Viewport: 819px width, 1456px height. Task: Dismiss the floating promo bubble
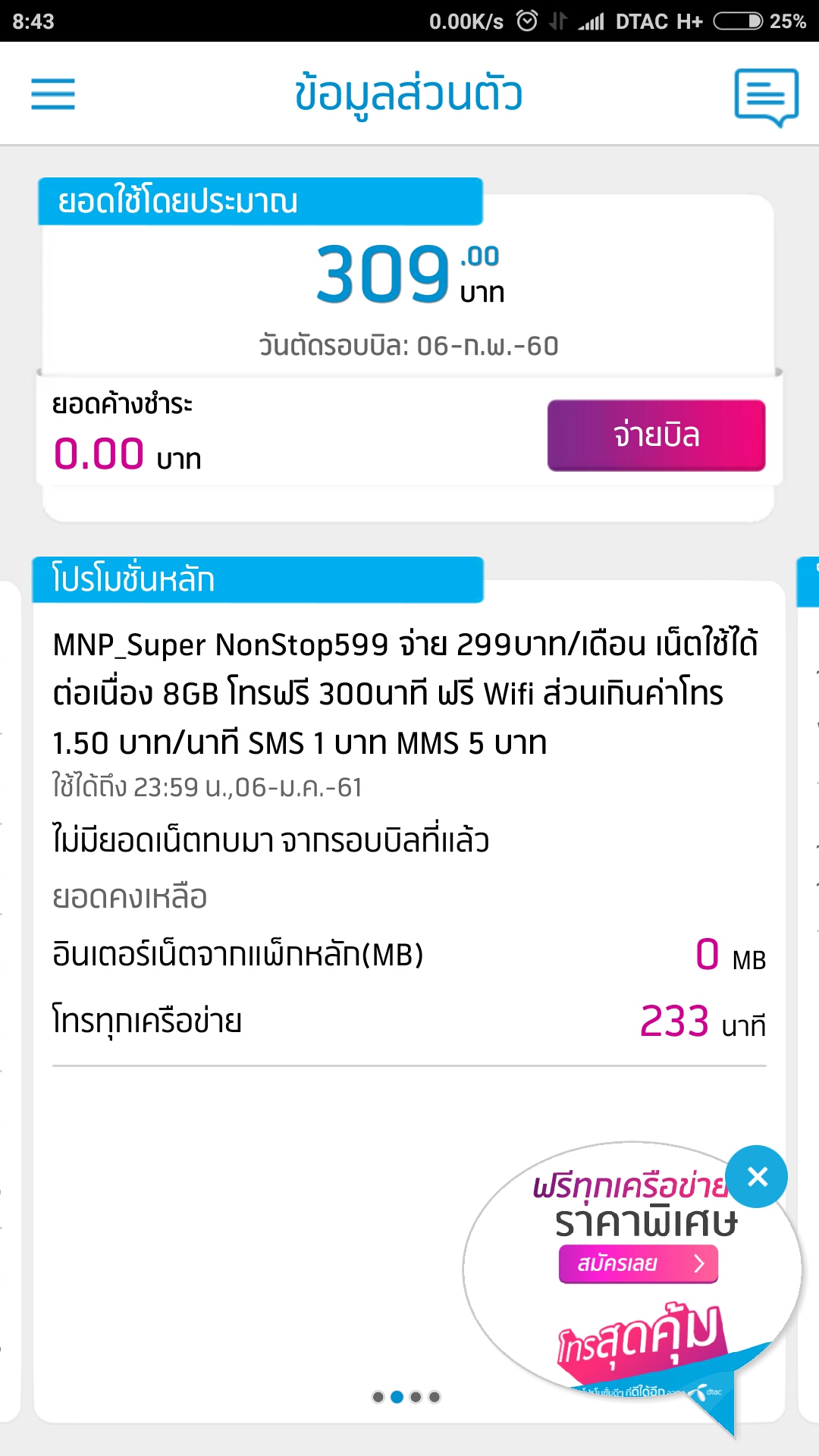[x=757, y=1176]
